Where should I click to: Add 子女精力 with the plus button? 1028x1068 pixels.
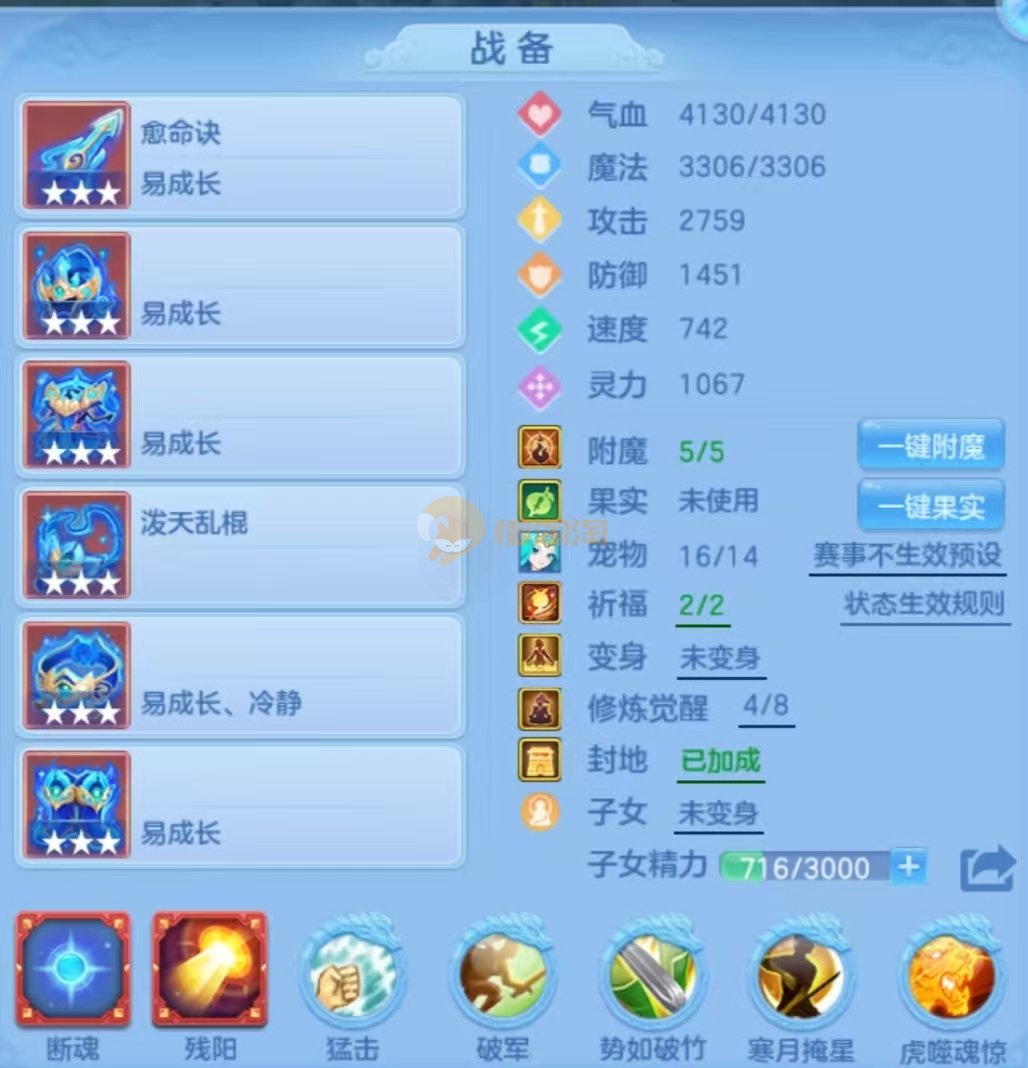pyautogui.click(x=909, y=866)
